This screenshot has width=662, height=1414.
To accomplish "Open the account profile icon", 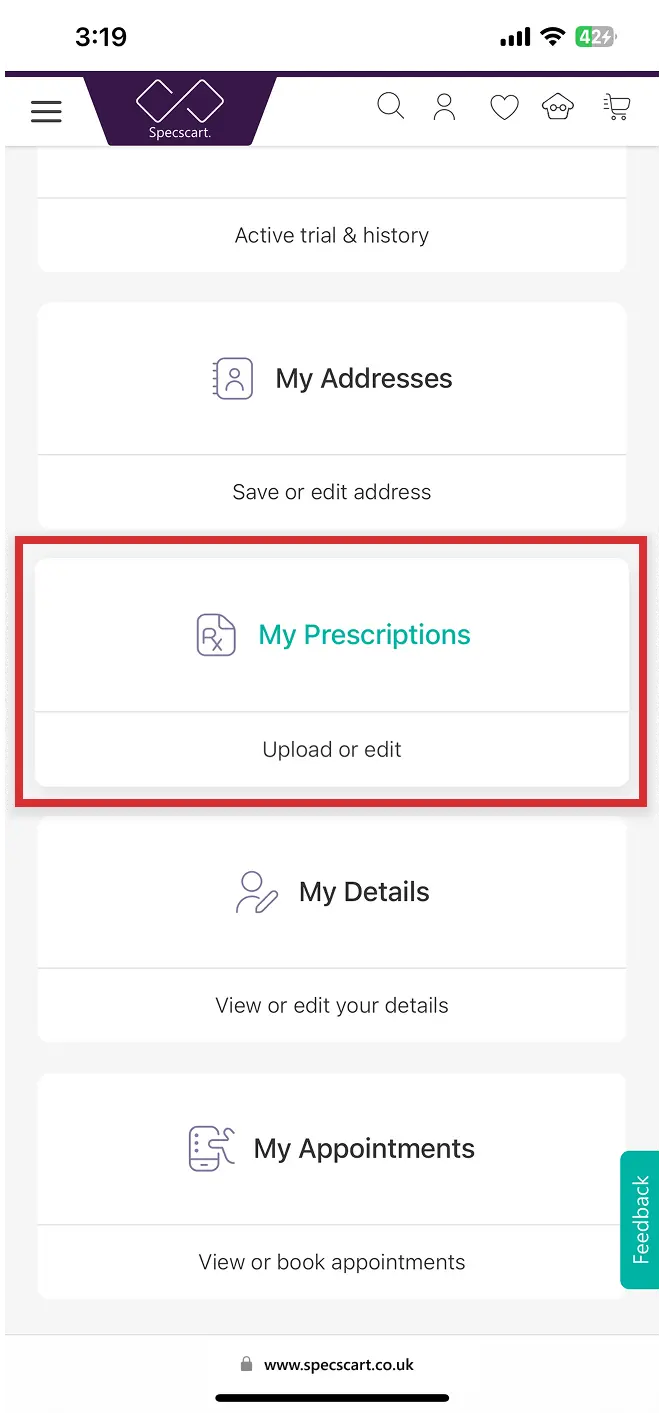I will 445,107.
